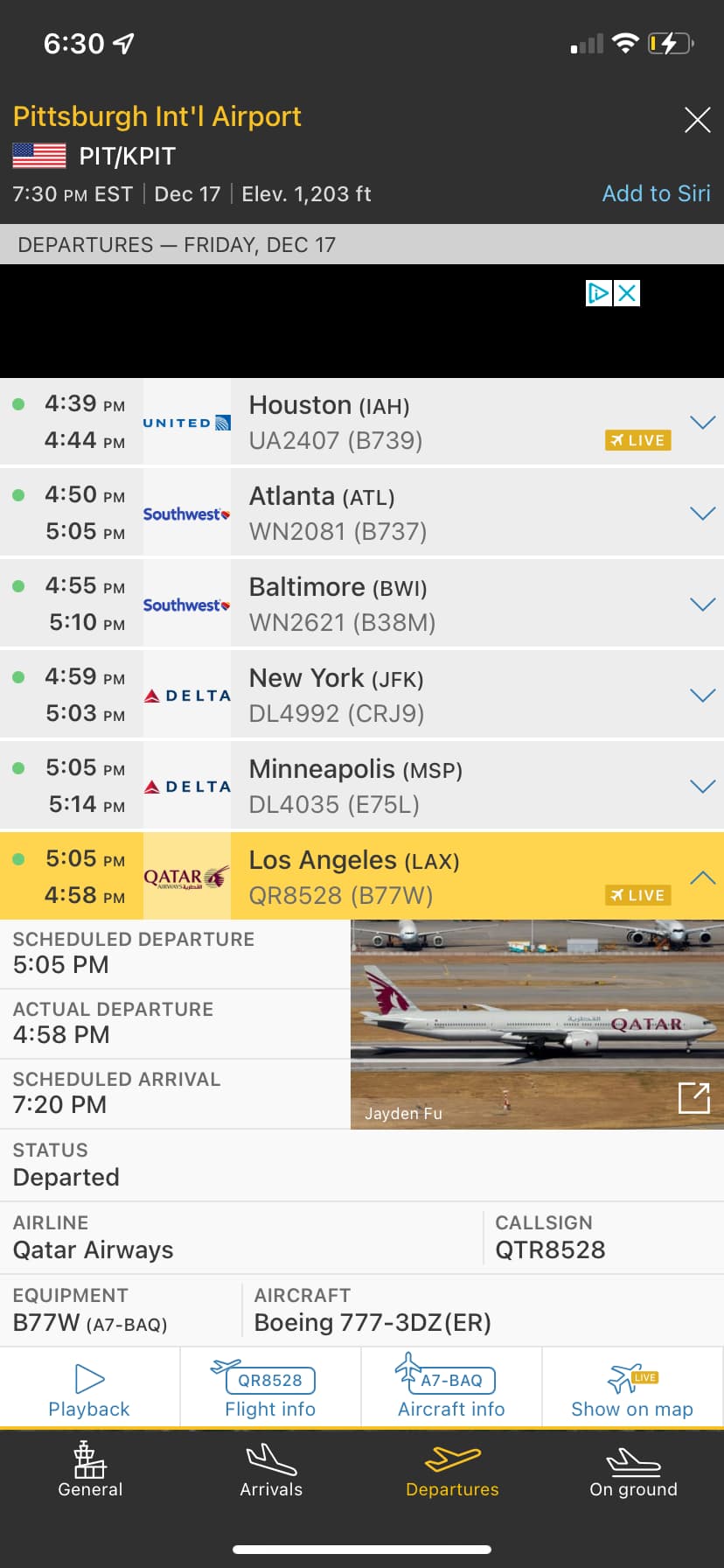724x1568 pixels.
Task: Open Flight info for QR8528
Action: click(x=270, y=1389)
